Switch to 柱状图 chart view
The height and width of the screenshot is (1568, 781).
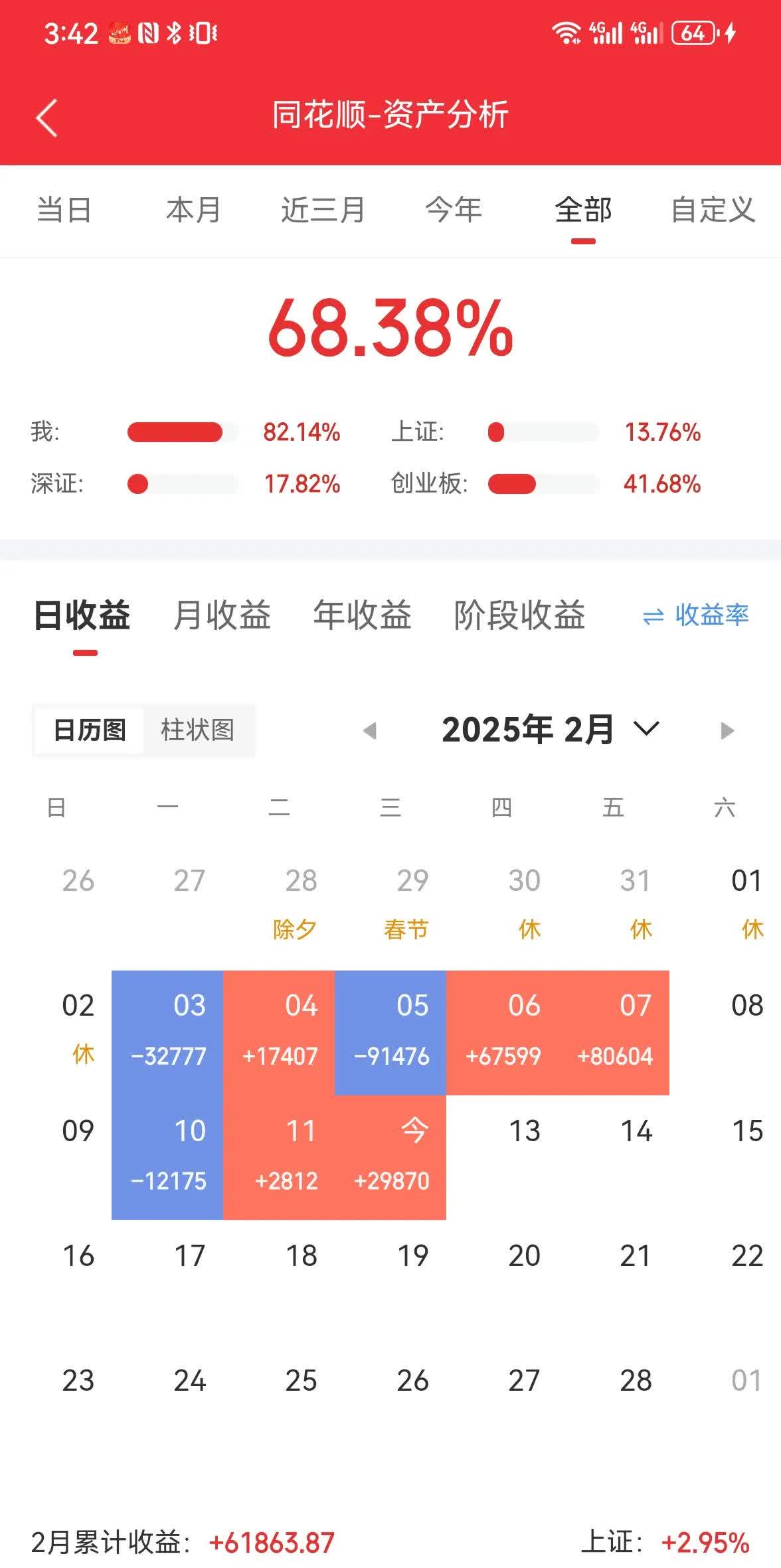click(199, 729)
